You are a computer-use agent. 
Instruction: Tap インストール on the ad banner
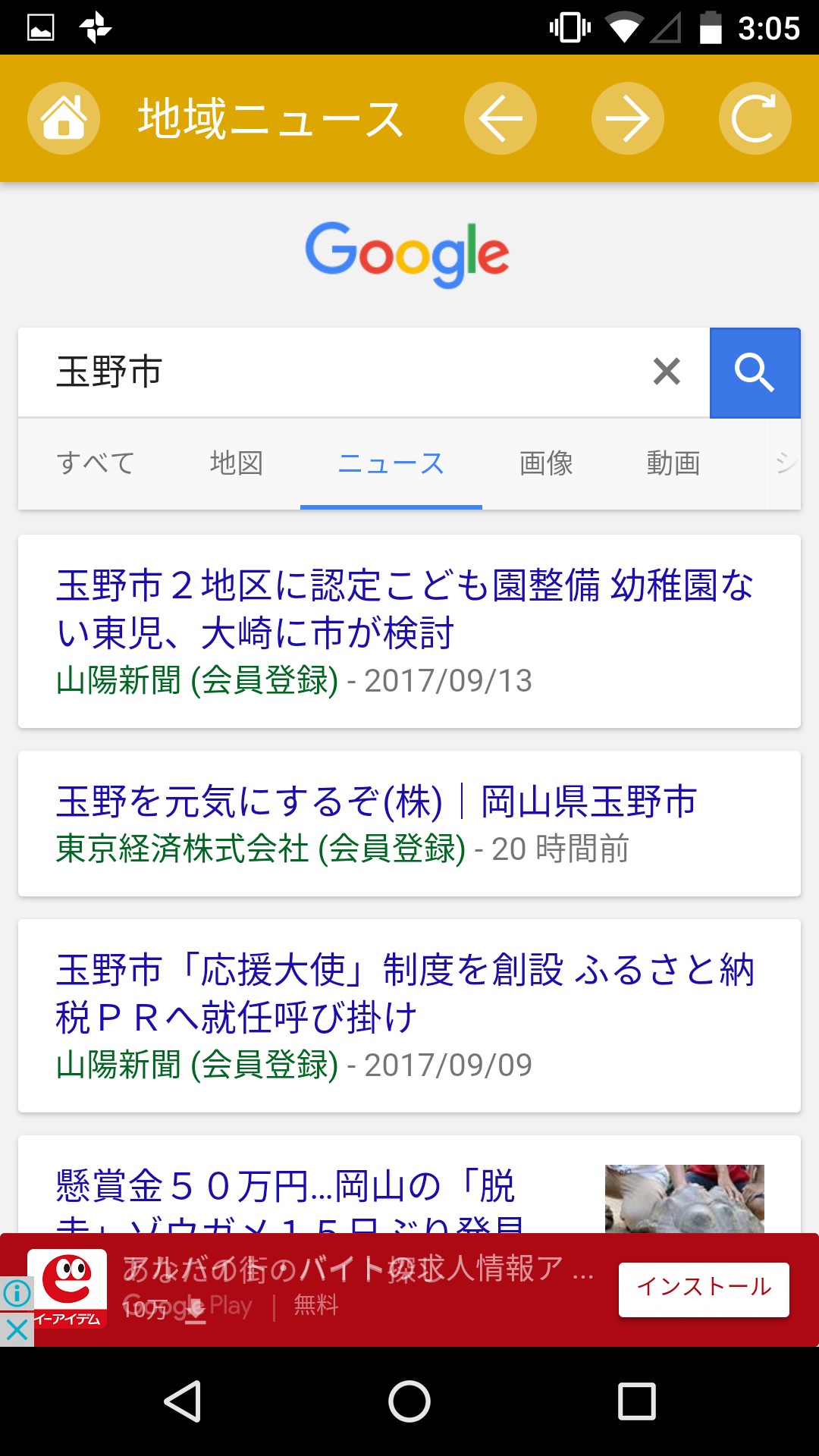point(703,1289)
